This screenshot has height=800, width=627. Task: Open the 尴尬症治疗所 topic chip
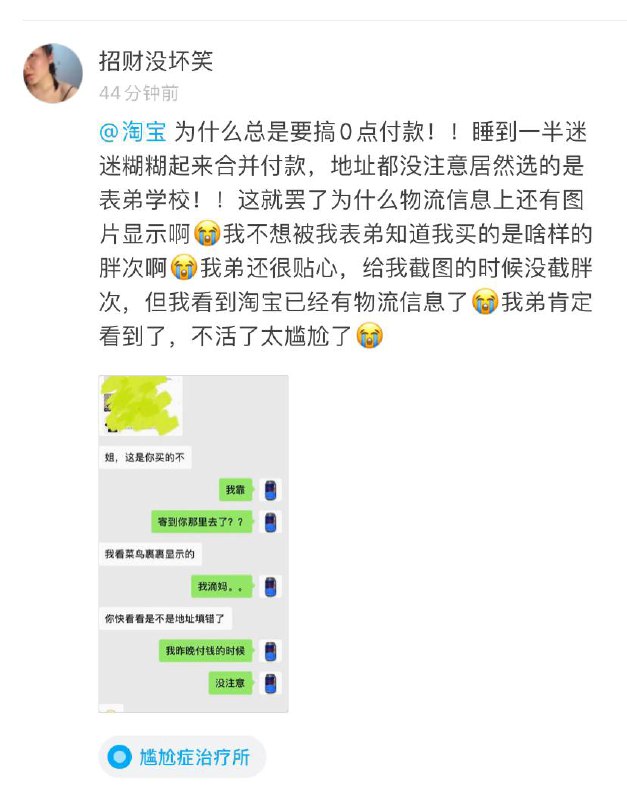182,757
